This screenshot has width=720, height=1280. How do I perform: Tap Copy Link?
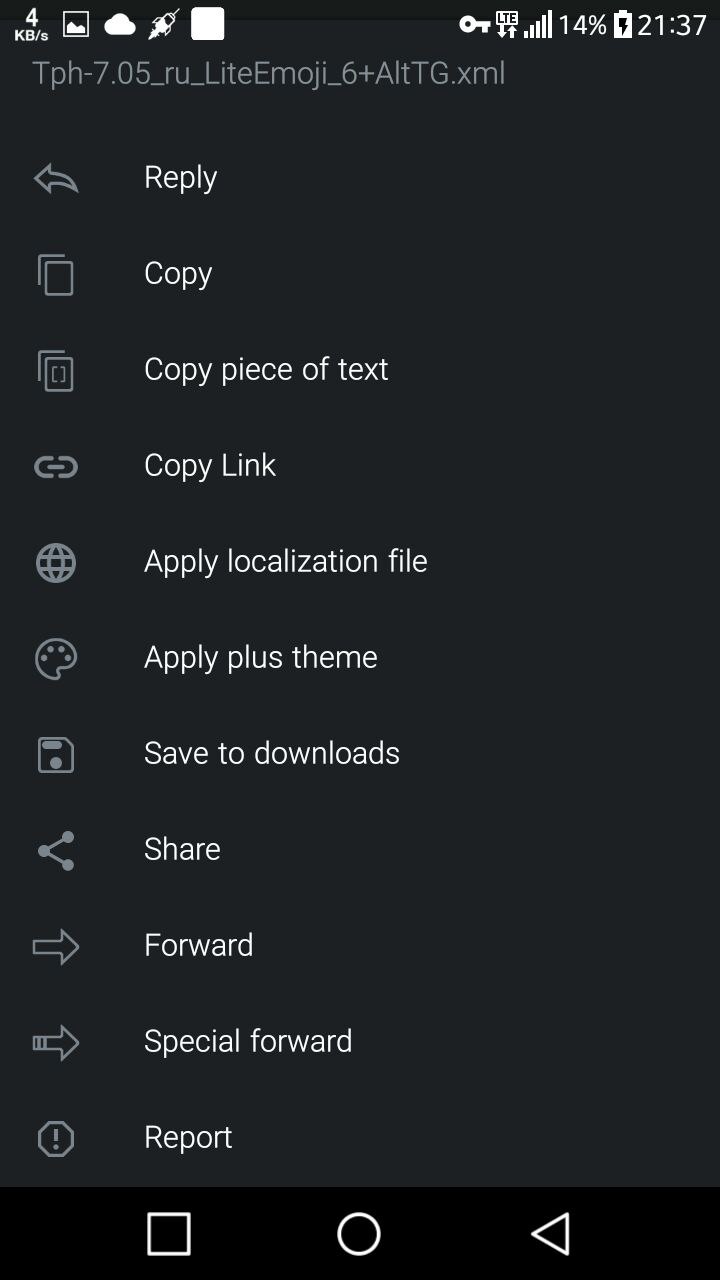[x=360, y=466]
